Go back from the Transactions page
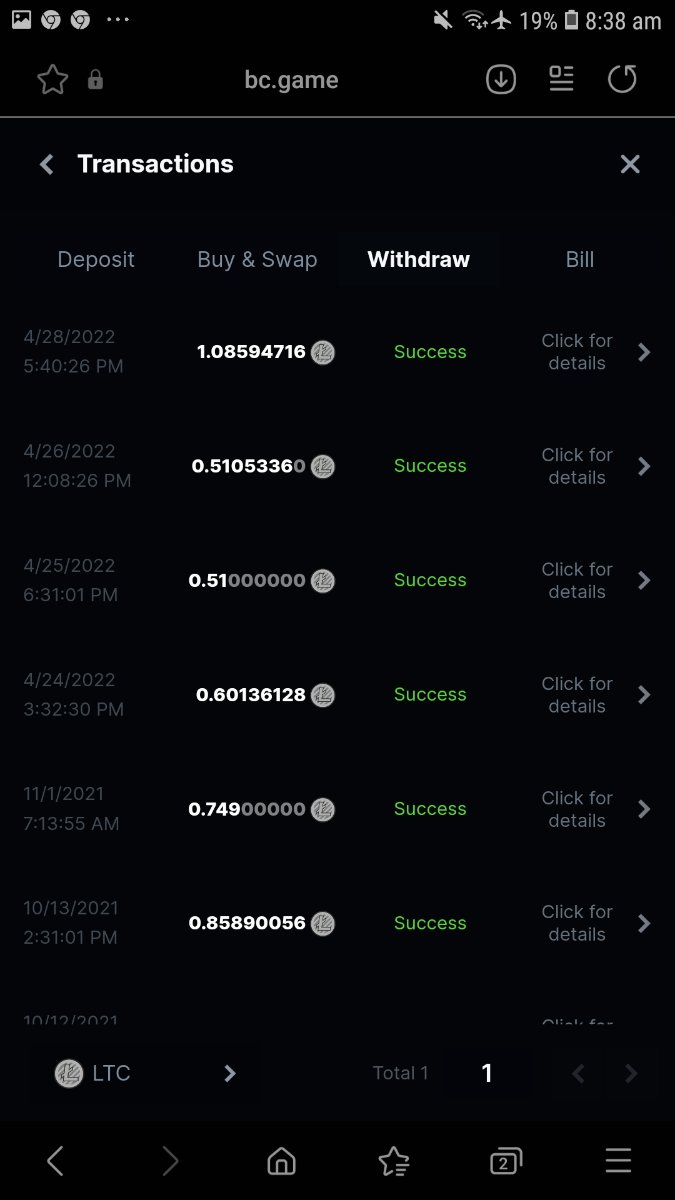This screenshot has width=675, height=1200. (x=46, y=165)
